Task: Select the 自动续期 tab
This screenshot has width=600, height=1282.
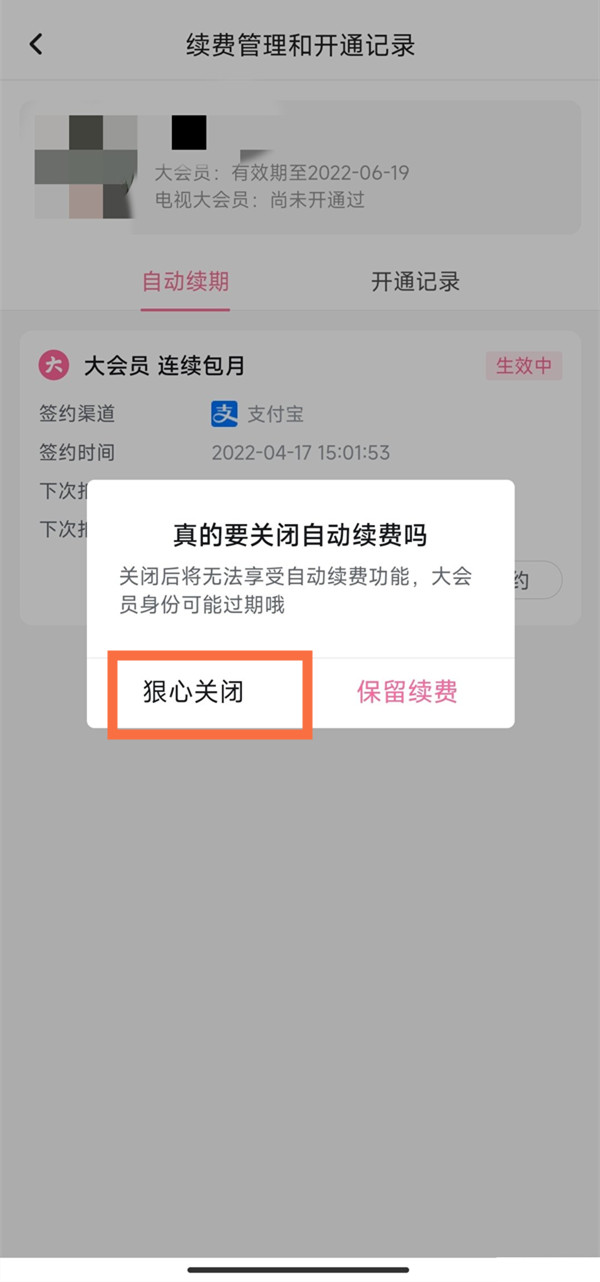Action: (x=185, y=282)
